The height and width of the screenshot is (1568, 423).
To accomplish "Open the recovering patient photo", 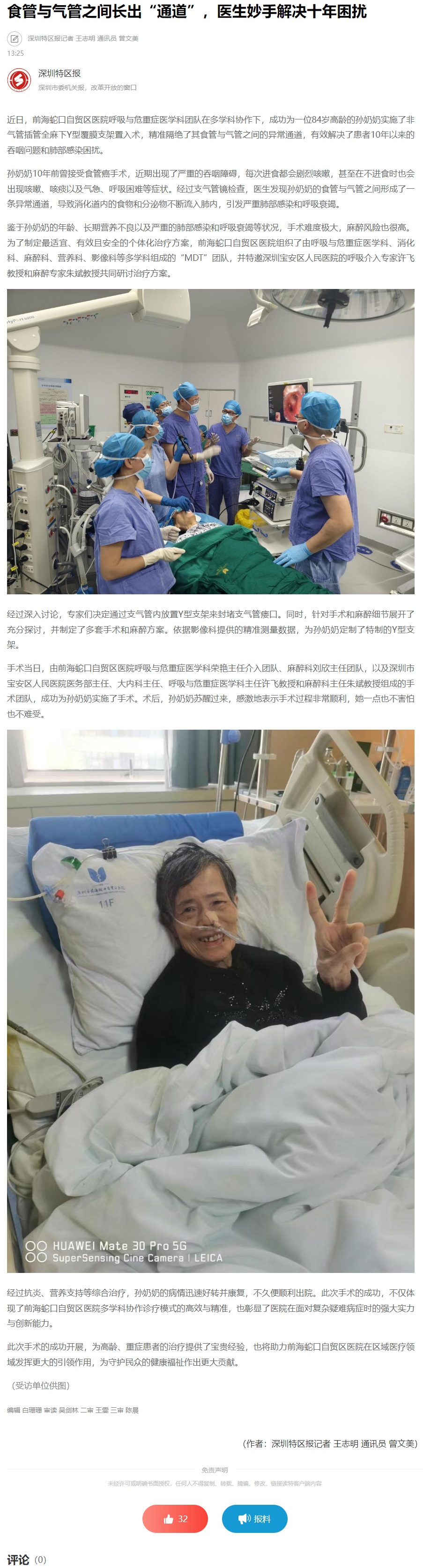I will point(211,1001).
